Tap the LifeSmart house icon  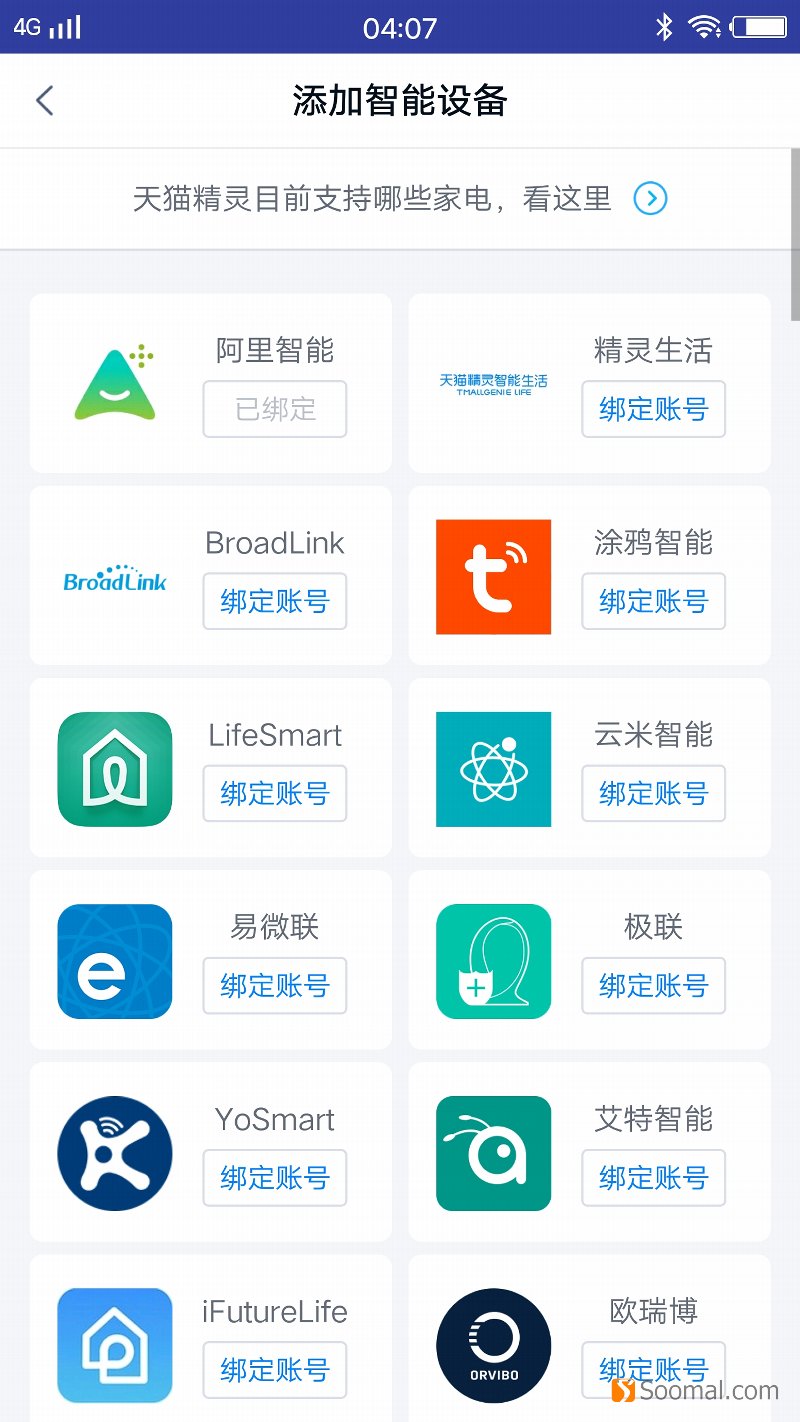click(x=114, y=768)
